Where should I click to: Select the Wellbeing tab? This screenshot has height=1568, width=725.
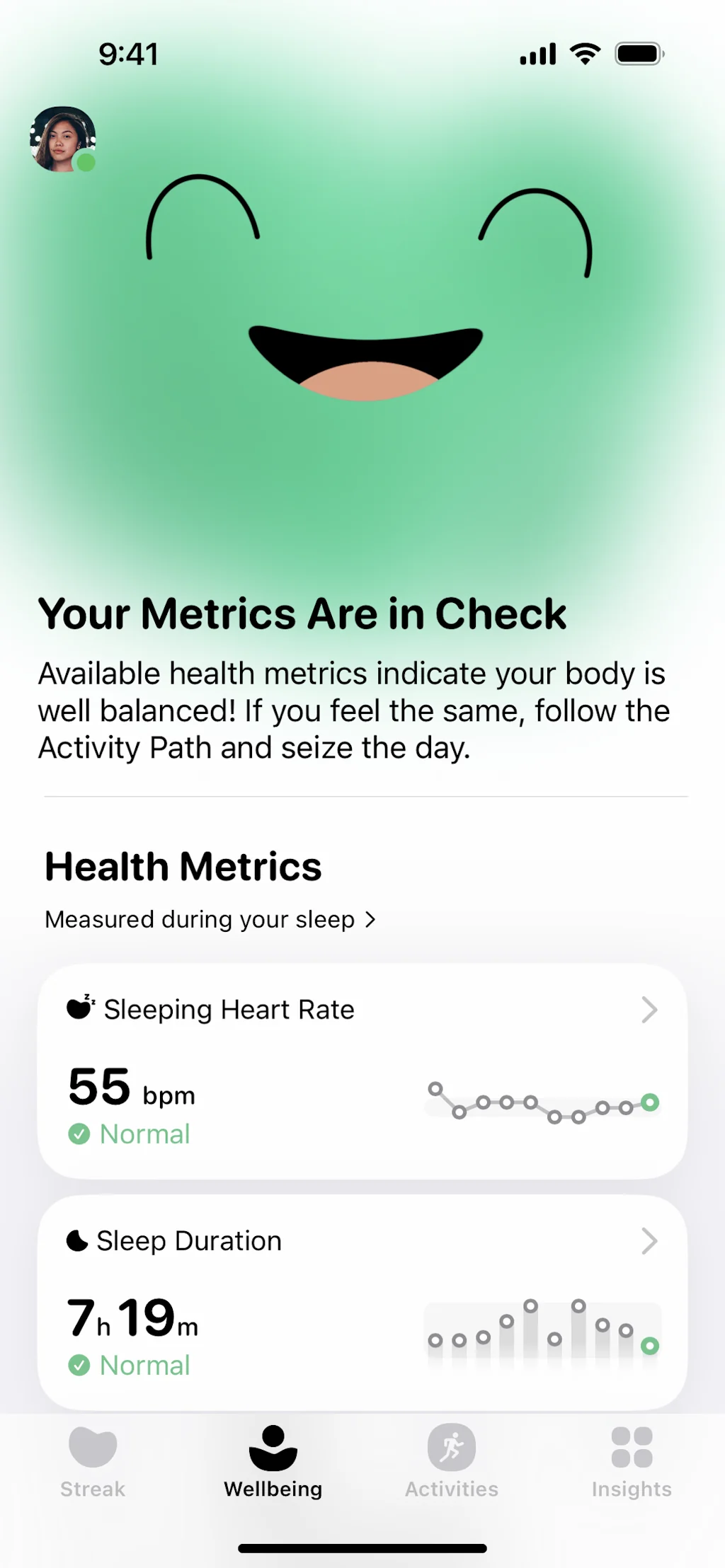(x=273, y=1462)
